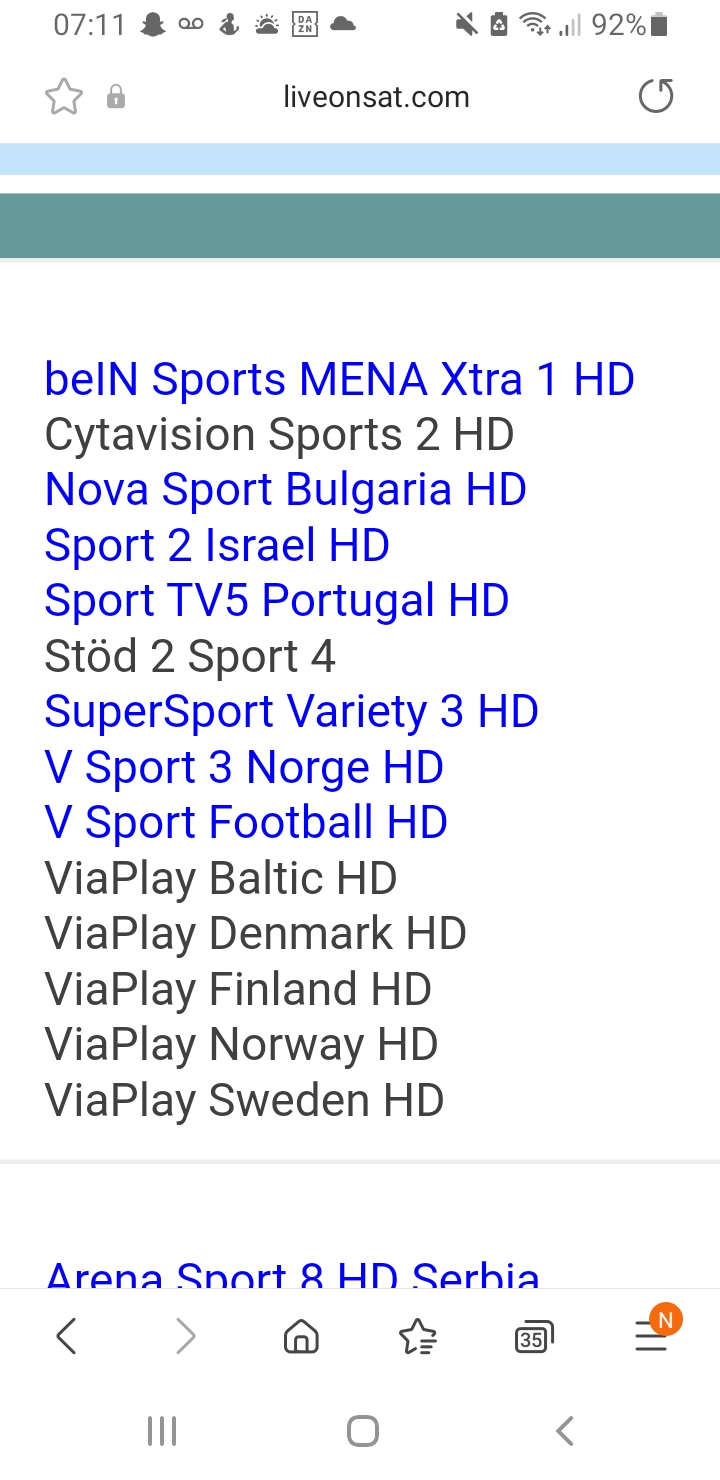Tap the liveonsat.com address bar

pyautogui.click(x=376, y=97)
